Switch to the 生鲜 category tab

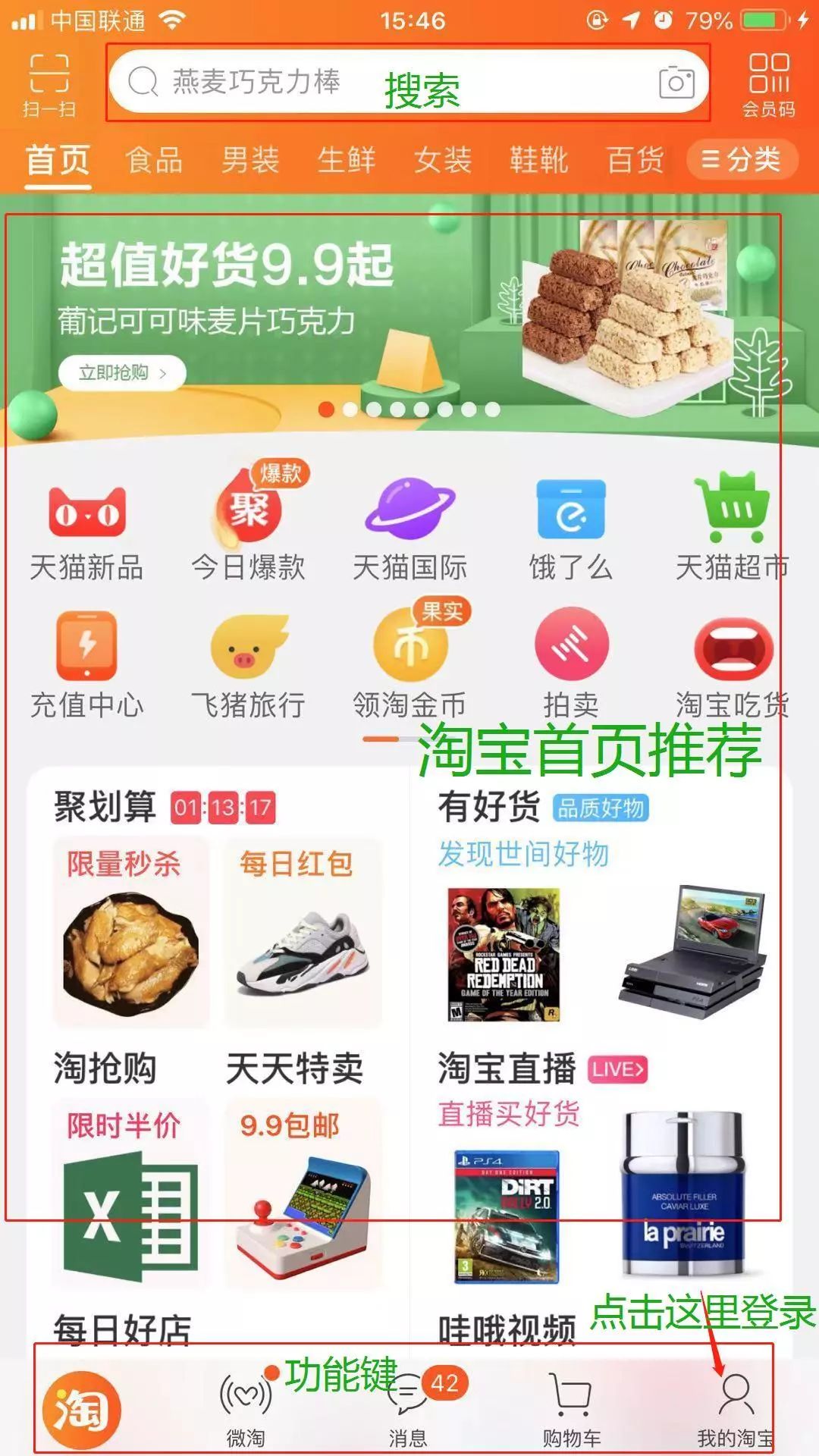[x=347, y=160]
